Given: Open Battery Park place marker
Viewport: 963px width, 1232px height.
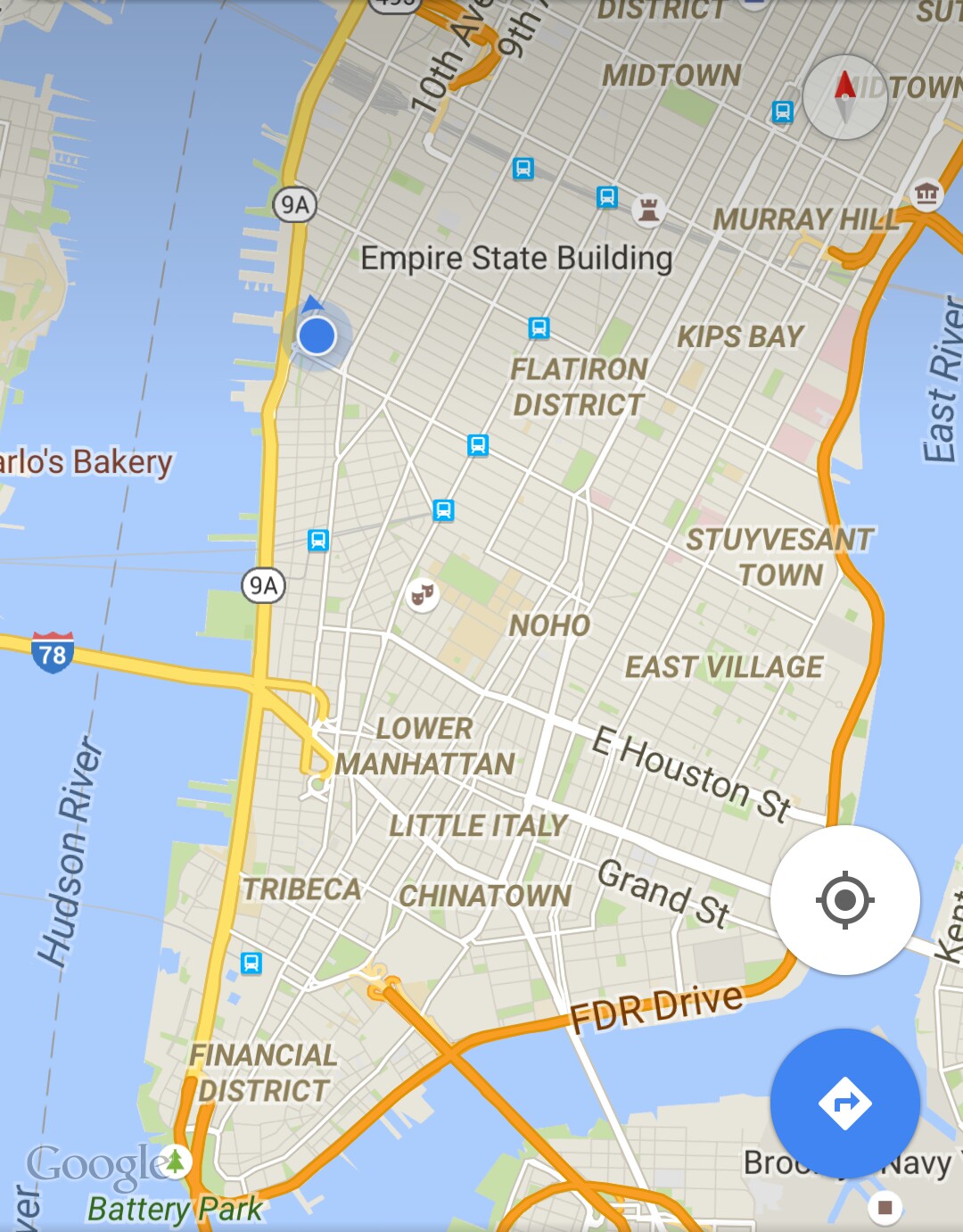Looking at the screenshot, I should (x=176, y=1162).
